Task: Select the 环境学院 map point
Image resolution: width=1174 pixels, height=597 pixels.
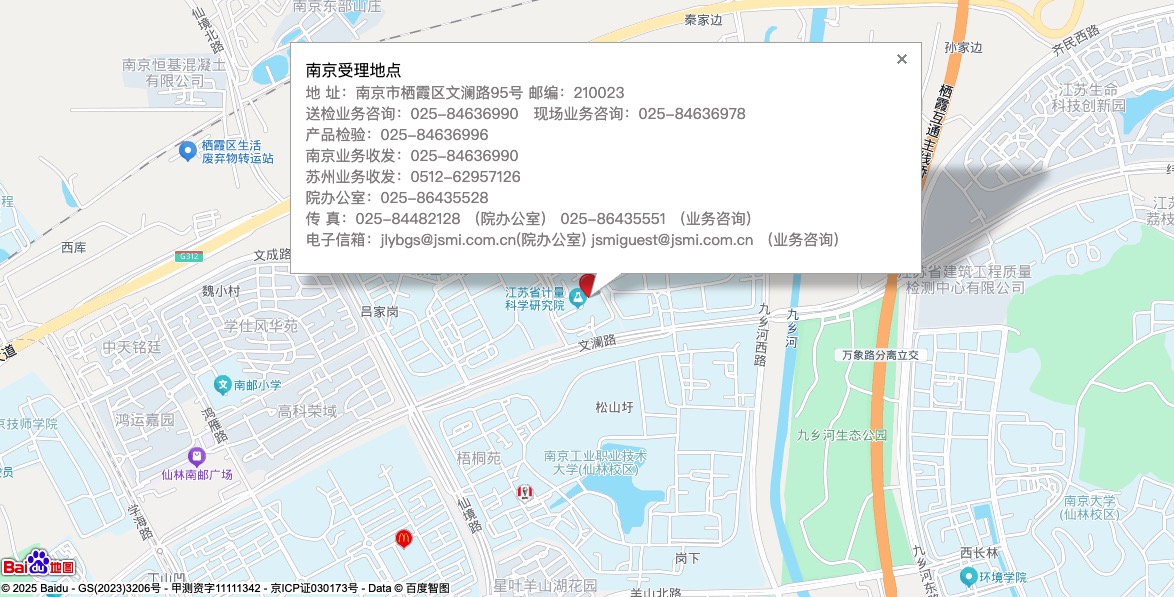Action: 967,577
